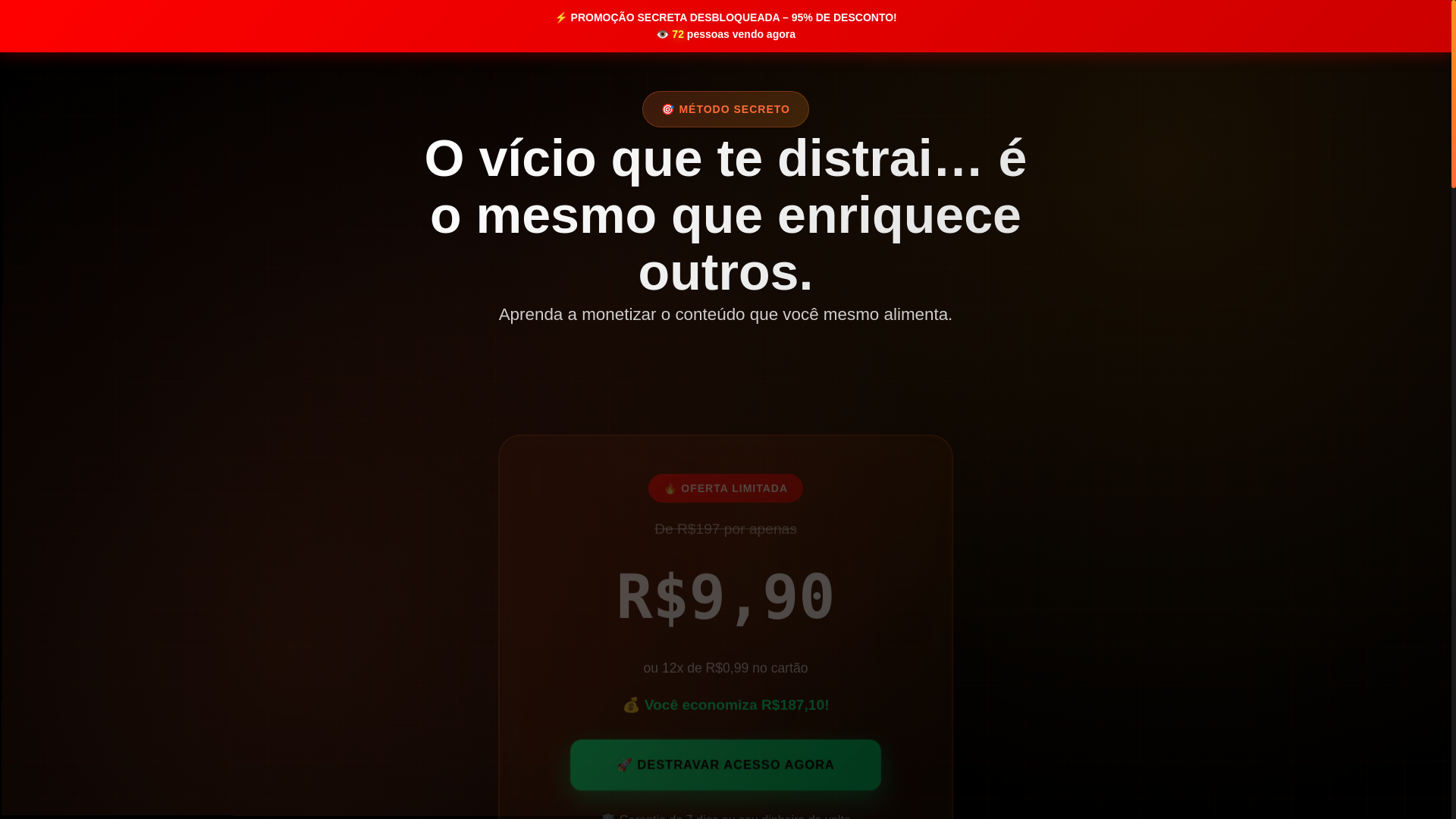Tap the DESTRAVAR ACESSO AGORA button

[x=725, y=764]
